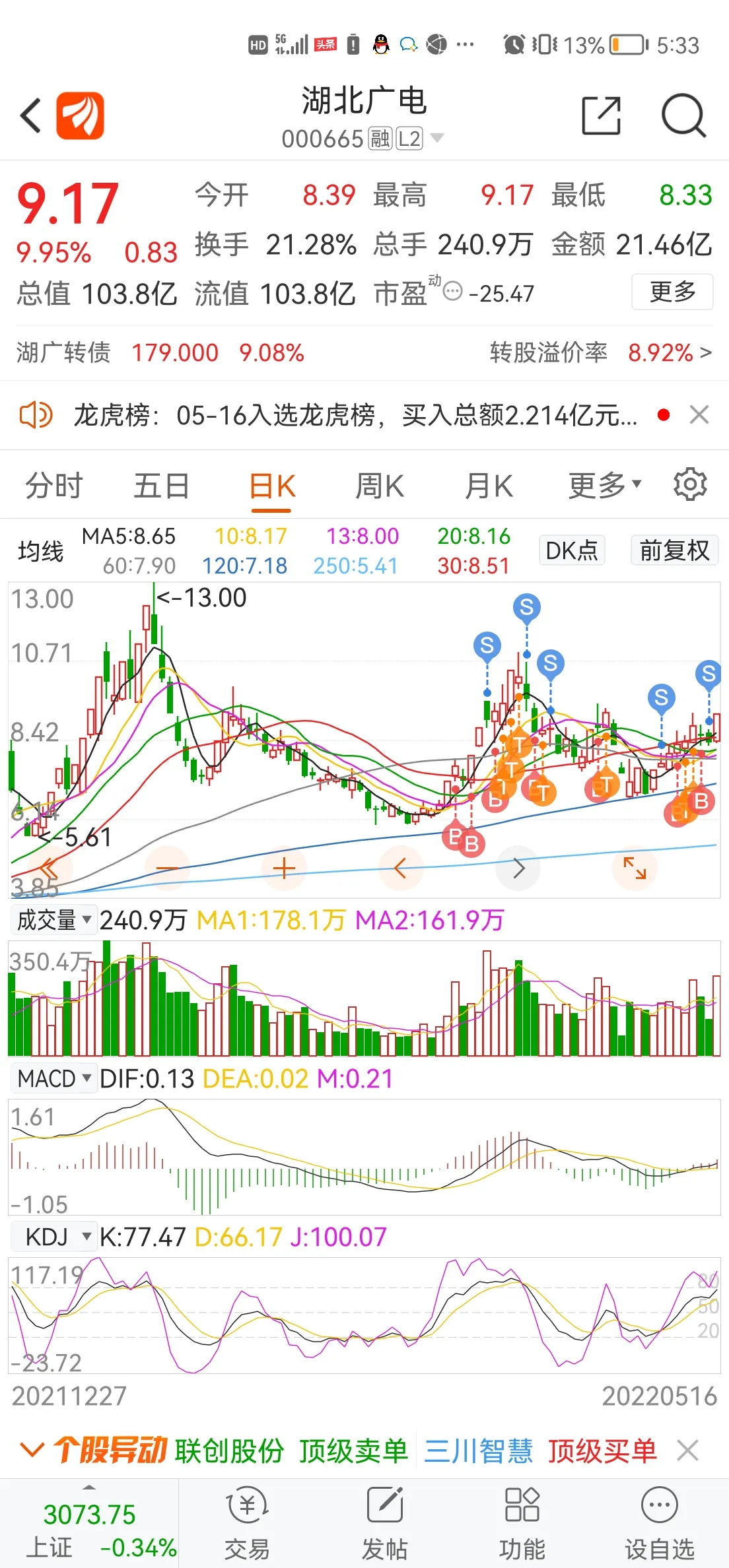Open 更多 stock data details
This screenshot has width=729, height=1568.
click(672, 291)
